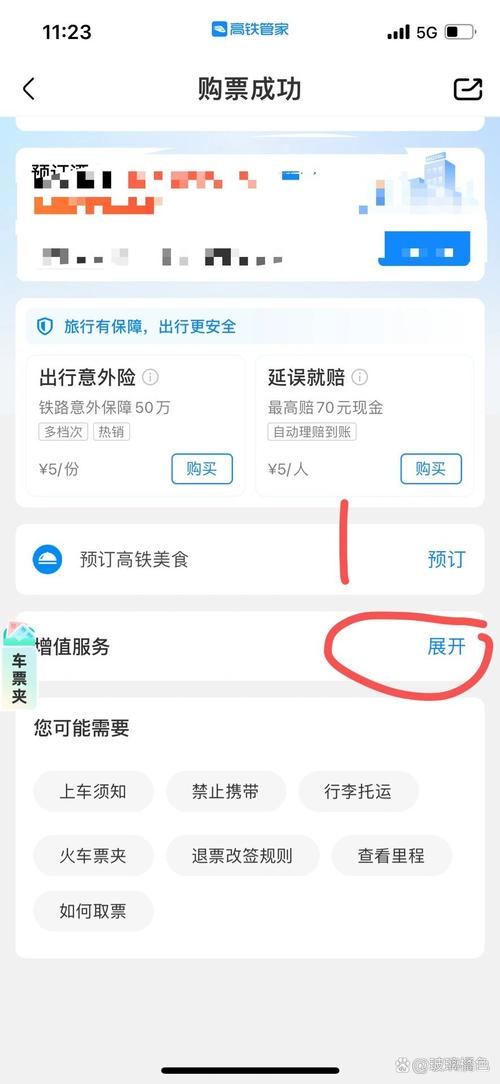Image resolution: width=500 pixels, height=1084 pixels.
Task: Open the 查看里程 chip
Action: [x=391, y=856]
